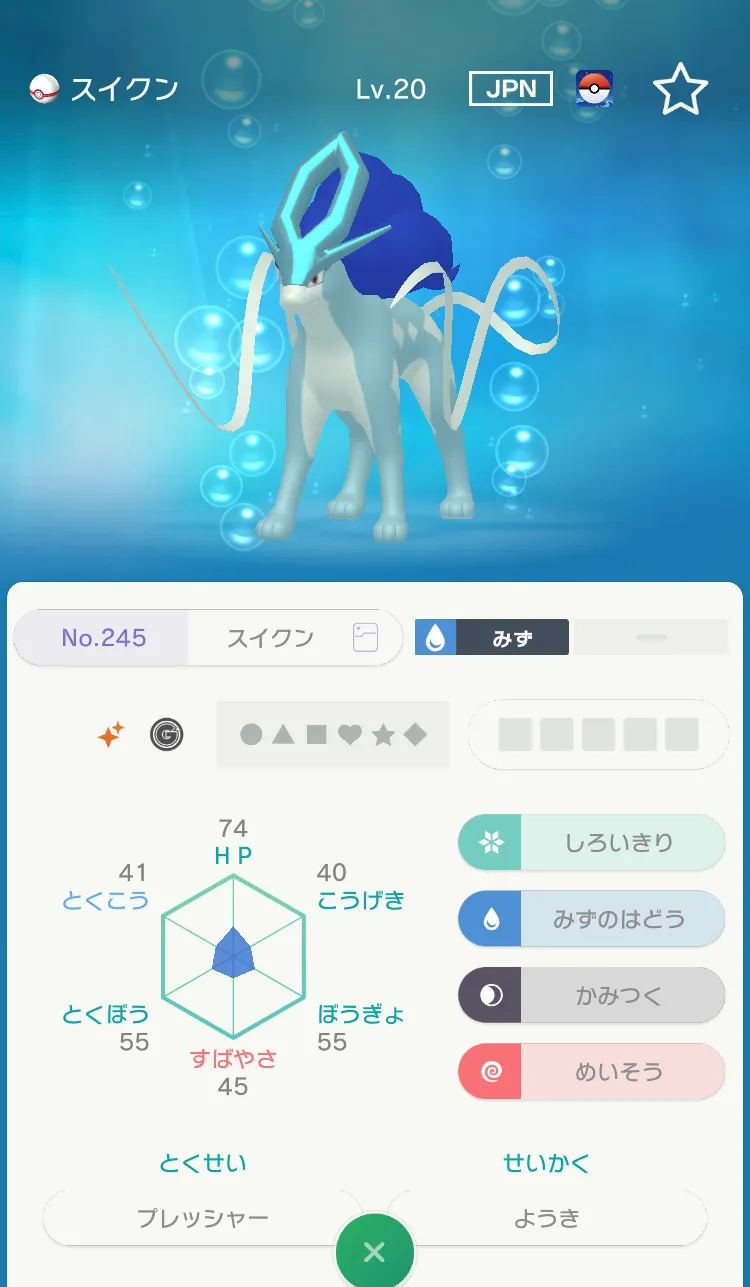
Task: Close the summary with green X button
Action: (x=374, y=1251)
